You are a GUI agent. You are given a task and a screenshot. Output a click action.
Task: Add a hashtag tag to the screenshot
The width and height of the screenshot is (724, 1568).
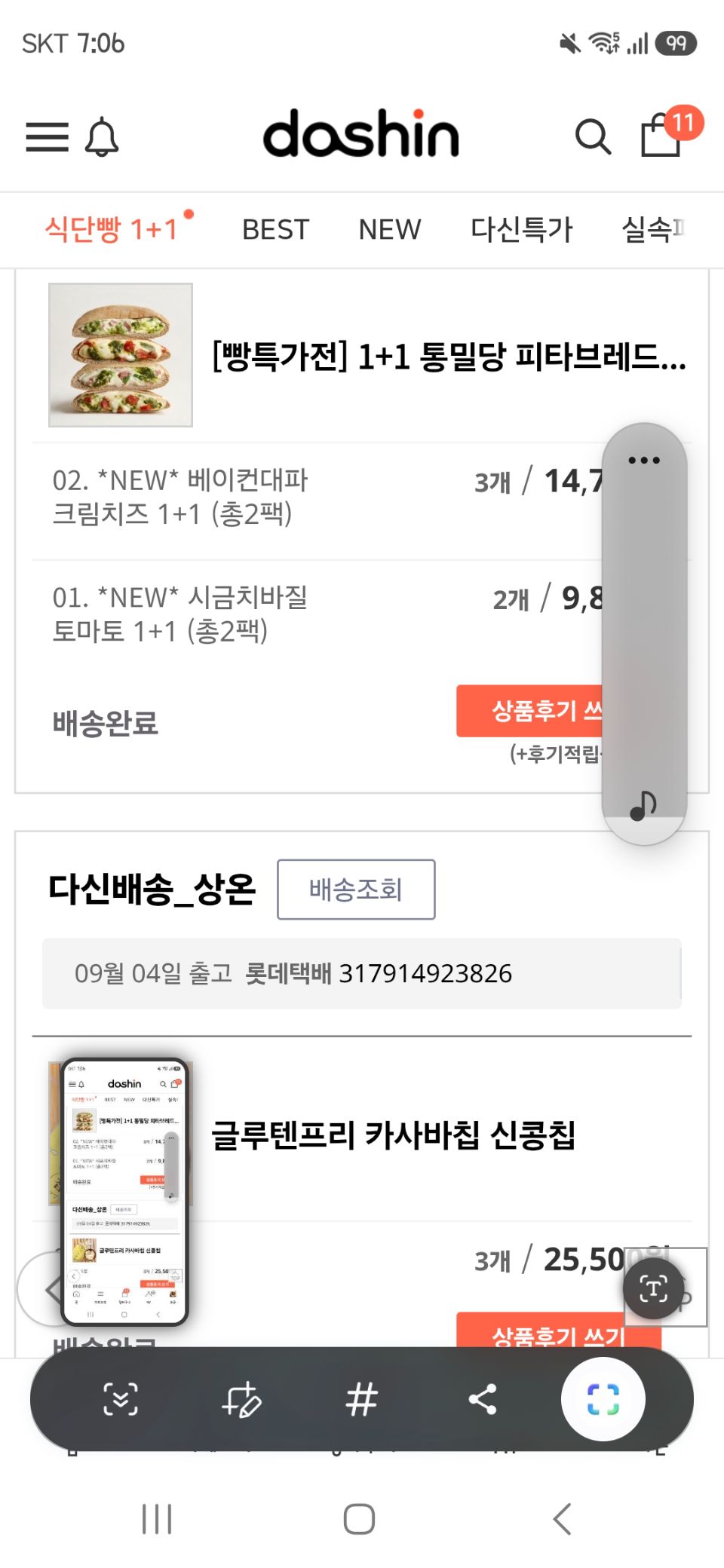coord(361,1399)
